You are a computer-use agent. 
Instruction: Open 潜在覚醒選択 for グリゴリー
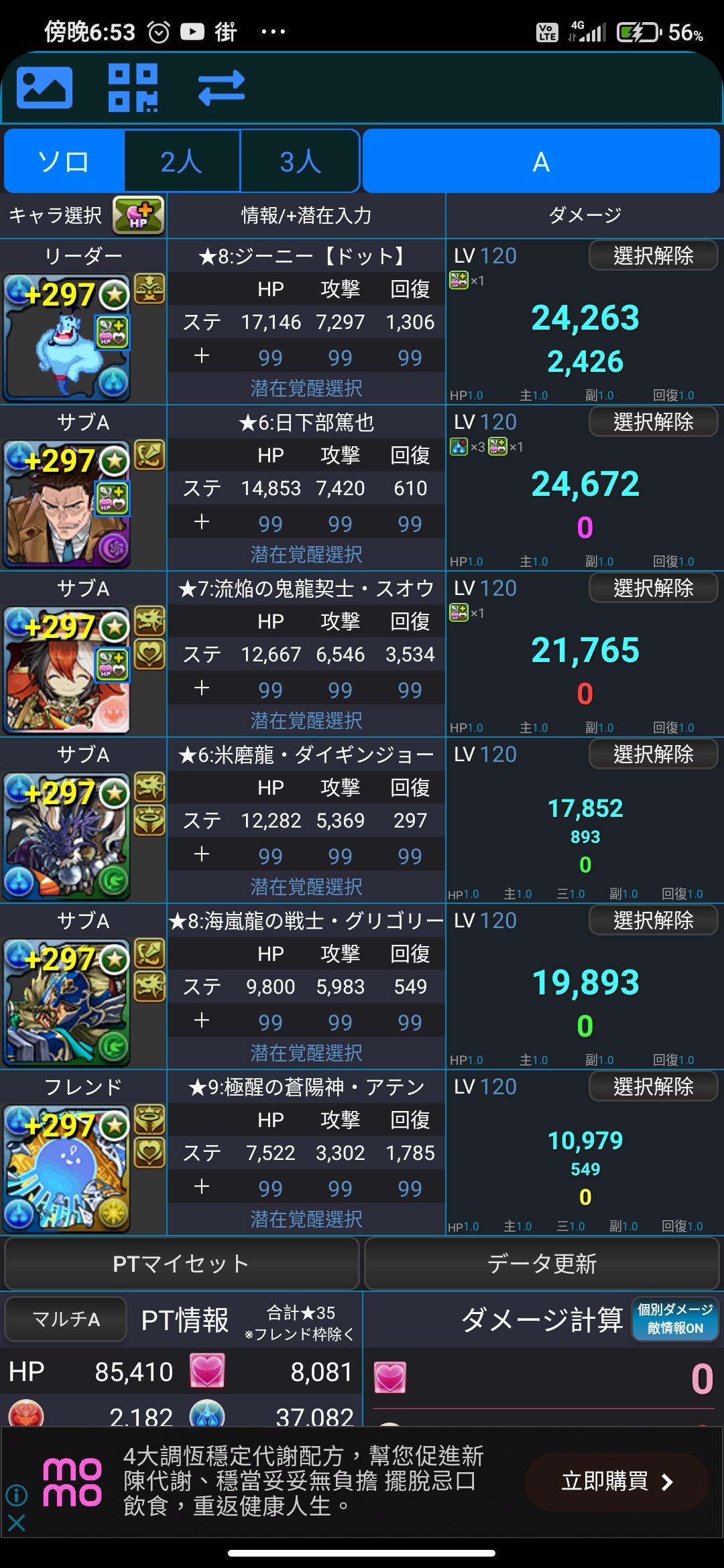[306, 1053]
